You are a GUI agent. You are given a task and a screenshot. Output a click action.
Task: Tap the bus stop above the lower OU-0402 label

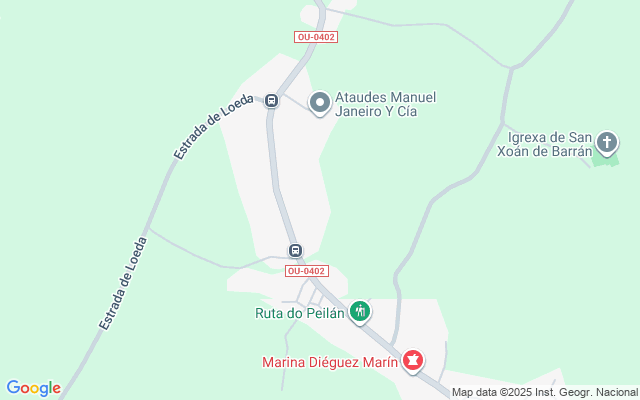(x=295, y=250)
